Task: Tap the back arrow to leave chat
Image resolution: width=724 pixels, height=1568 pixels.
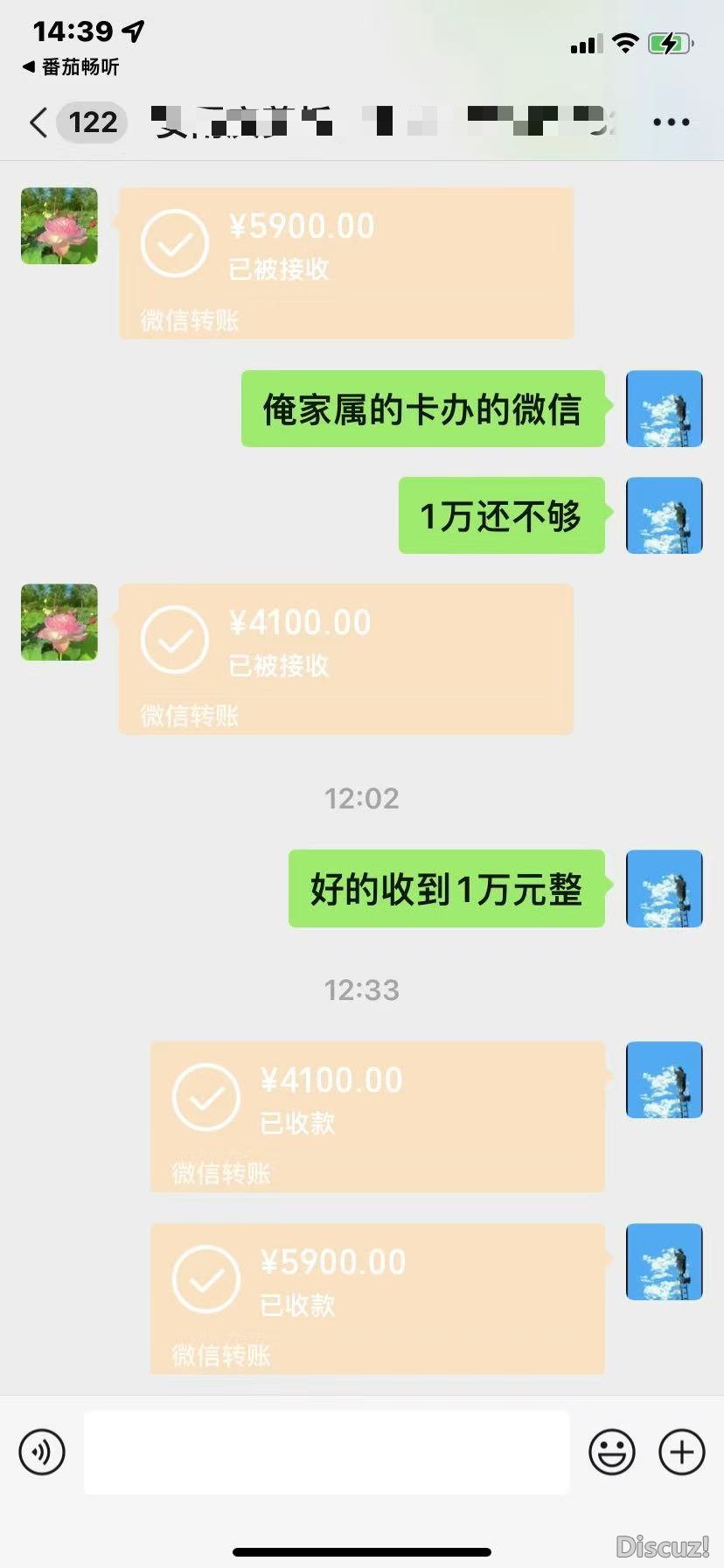Action: point(37,122)
